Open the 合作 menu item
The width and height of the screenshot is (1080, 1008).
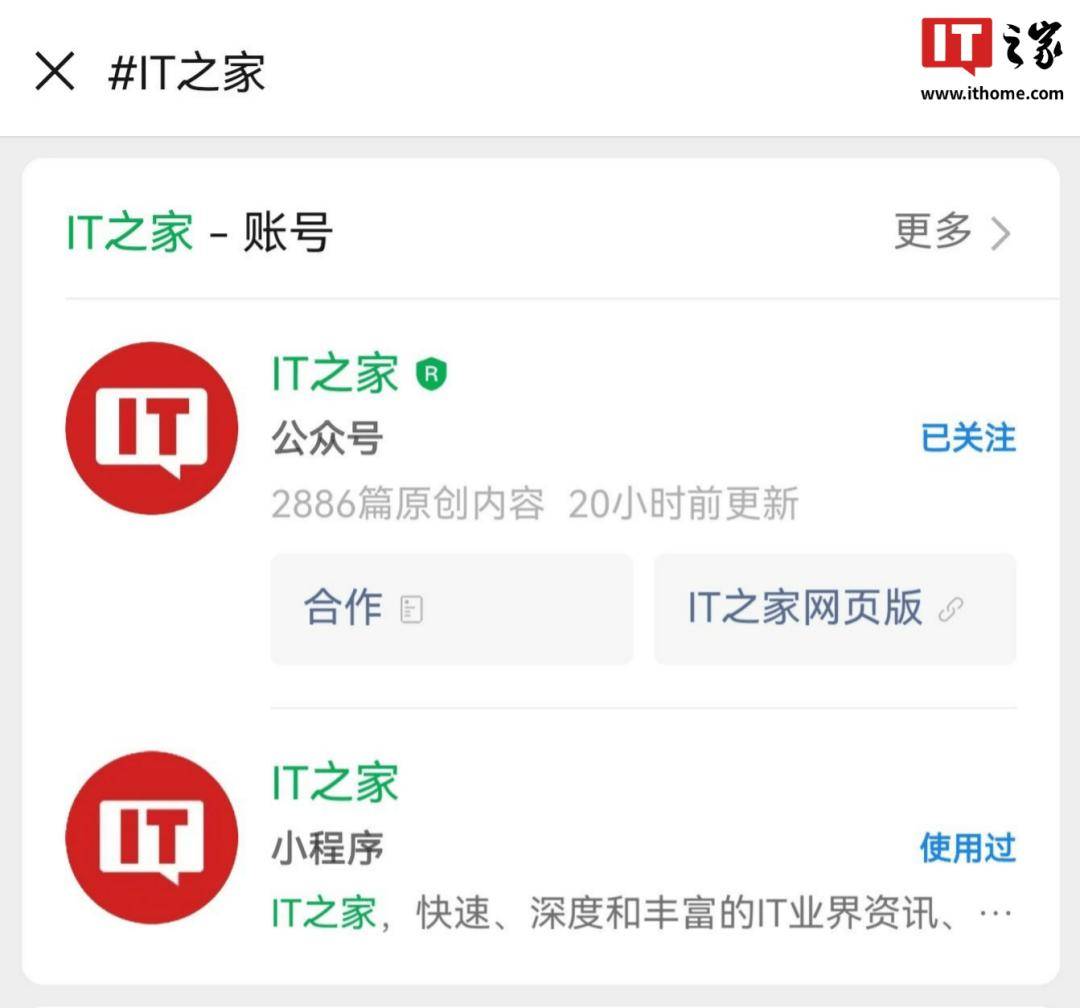coord(451,608)
